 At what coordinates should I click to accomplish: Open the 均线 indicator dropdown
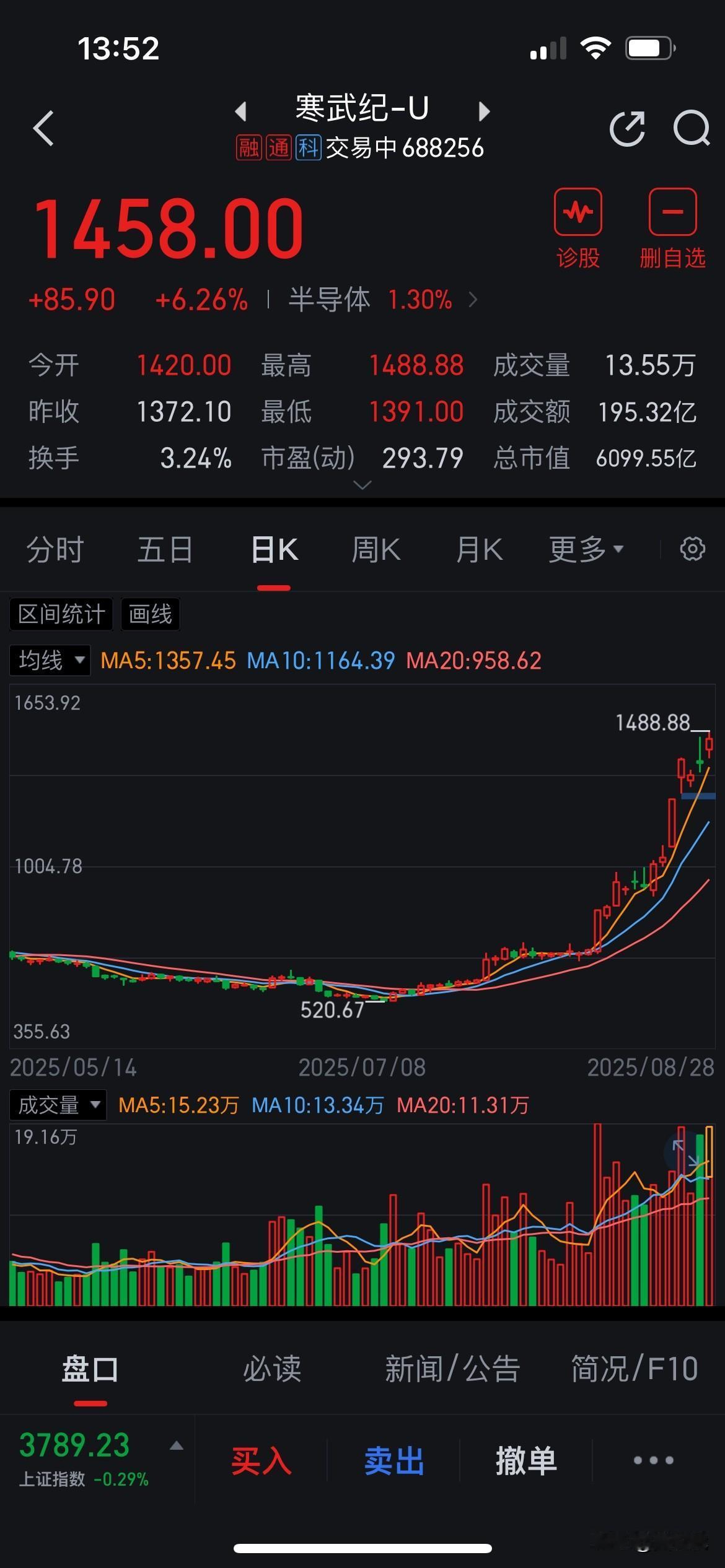click(x=50, y=660)
